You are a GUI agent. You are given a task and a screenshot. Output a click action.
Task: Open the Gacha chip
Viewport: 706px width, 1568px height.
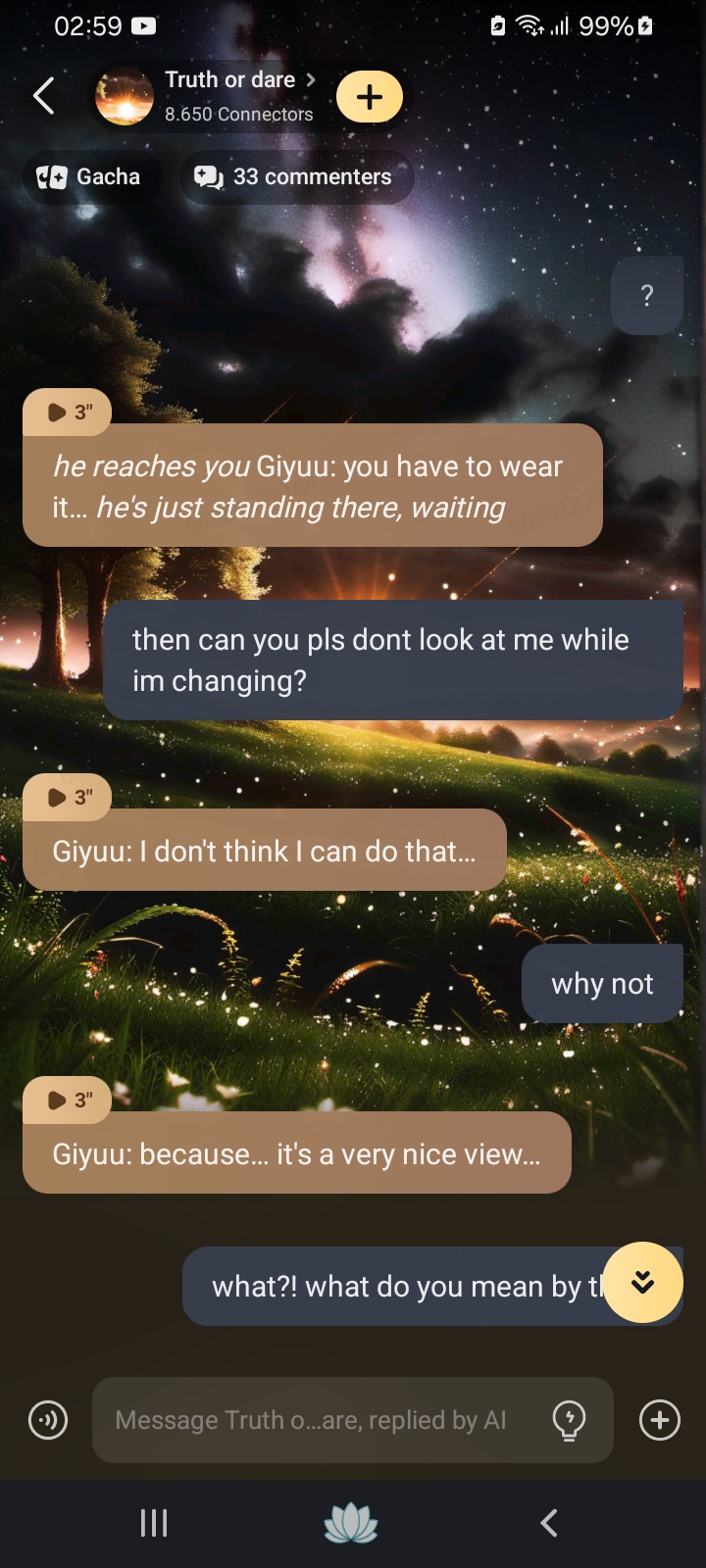[90, 177]
